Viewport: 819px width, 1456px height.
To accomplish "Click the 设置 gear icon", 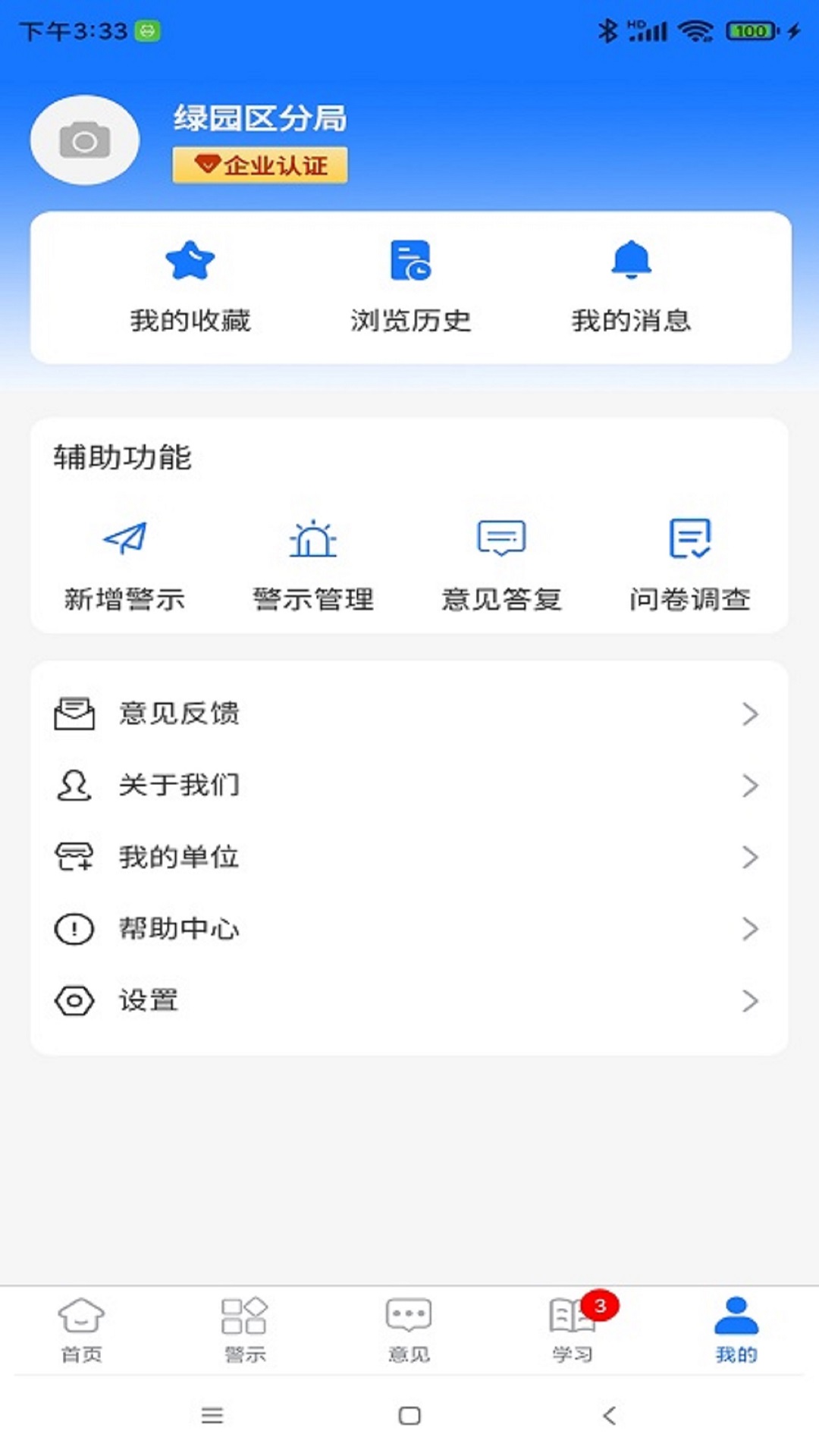I will (73, 1001).
